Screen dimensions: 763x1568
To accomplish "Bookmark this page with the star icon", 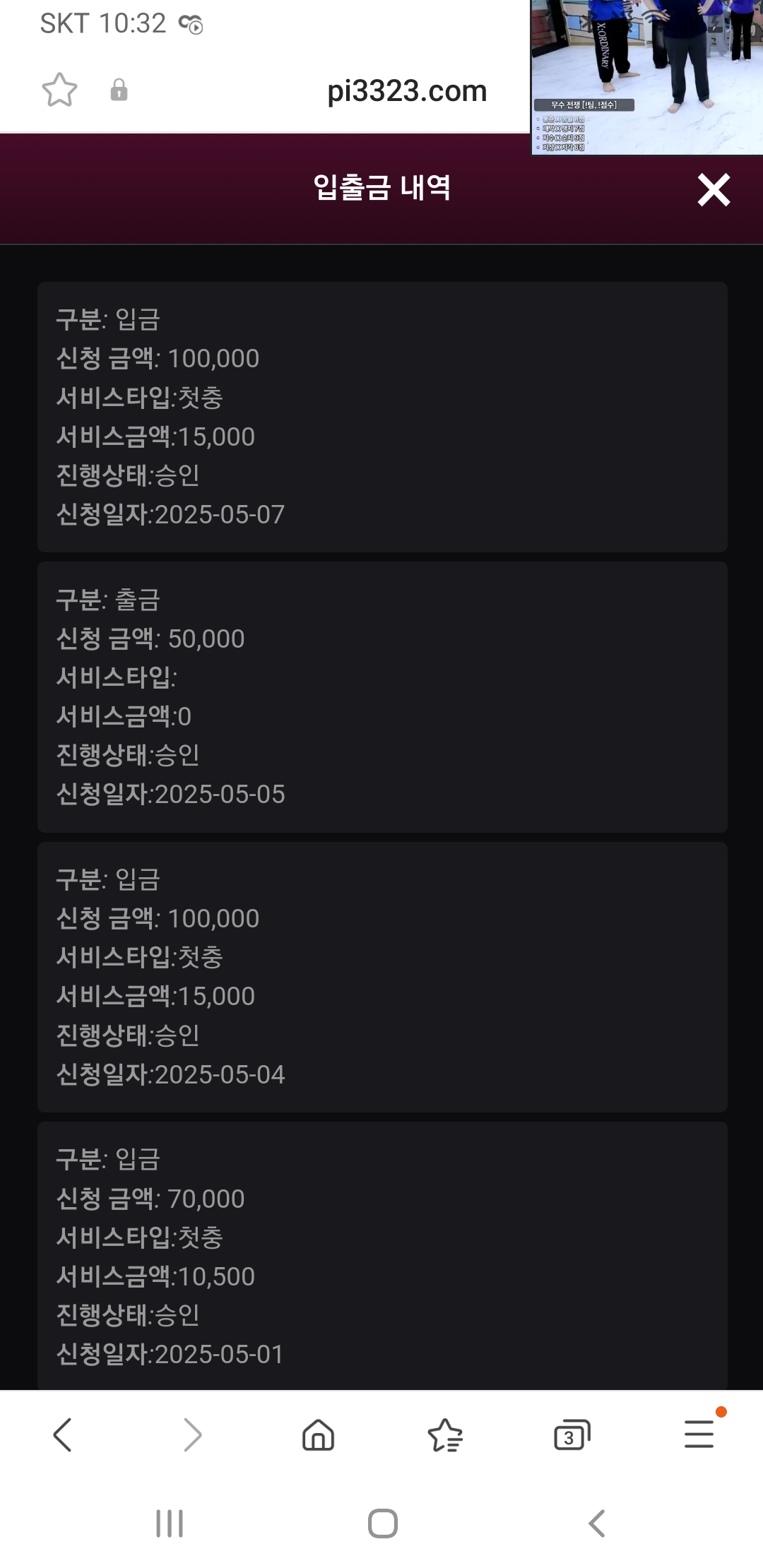I will point(59,90).
